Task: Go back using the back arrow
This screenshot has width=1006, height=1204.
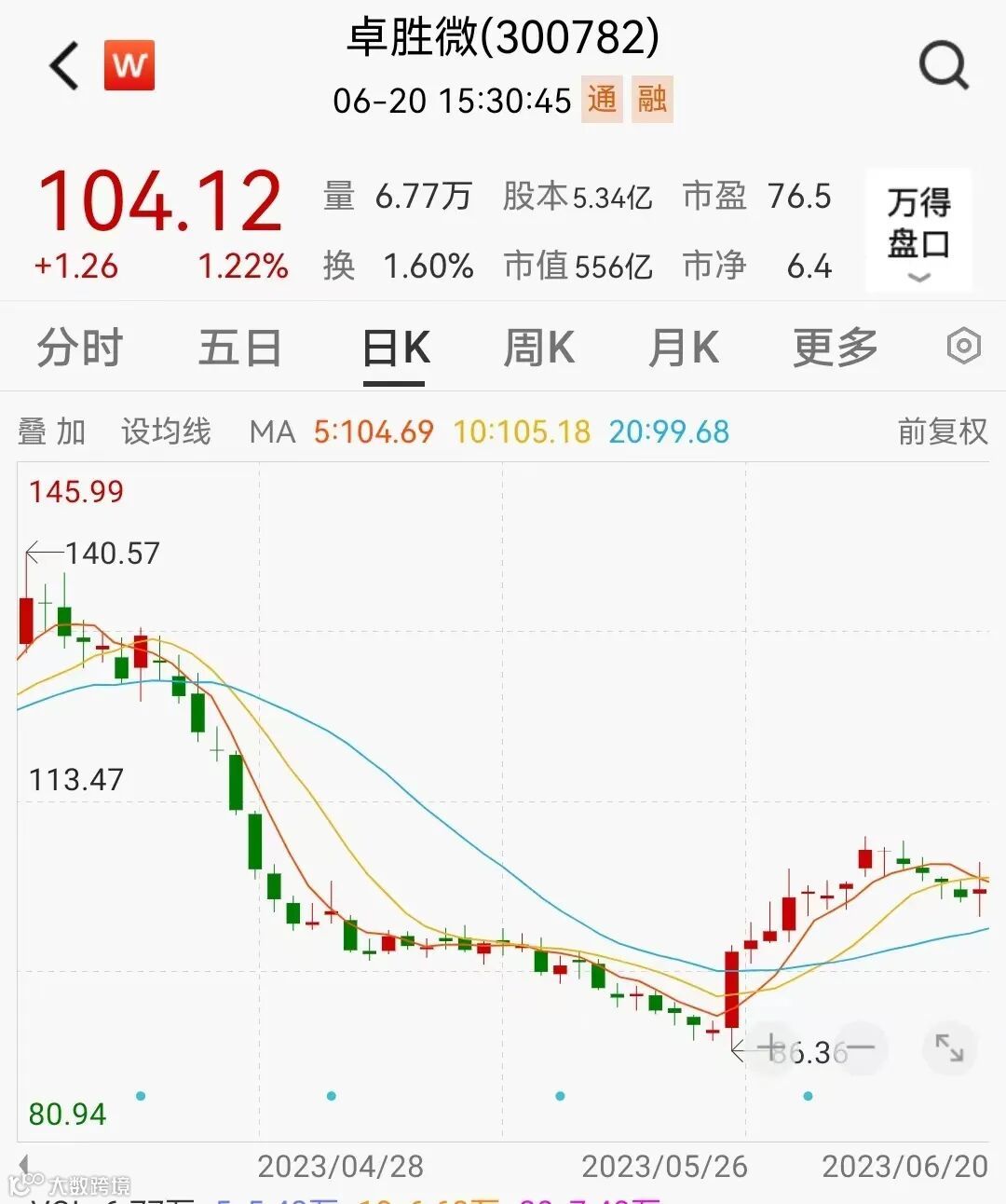Action: tap(64, 66)
